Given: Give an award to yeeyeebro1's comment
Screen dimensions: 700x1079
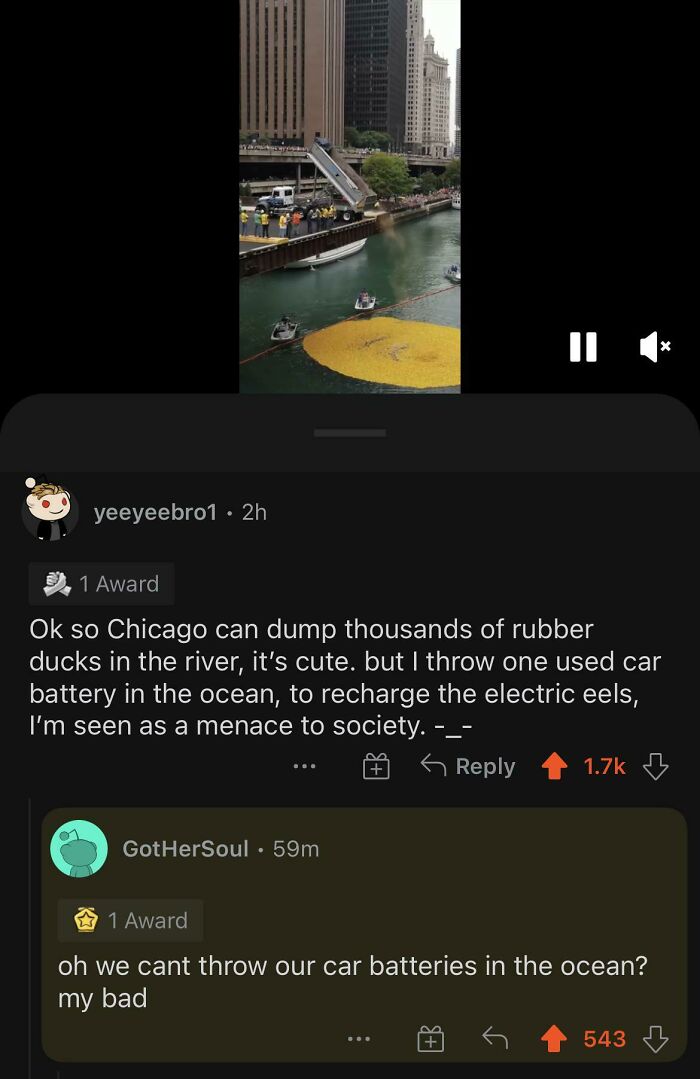Looking at the screenshot, I should [x=376, y=767].
